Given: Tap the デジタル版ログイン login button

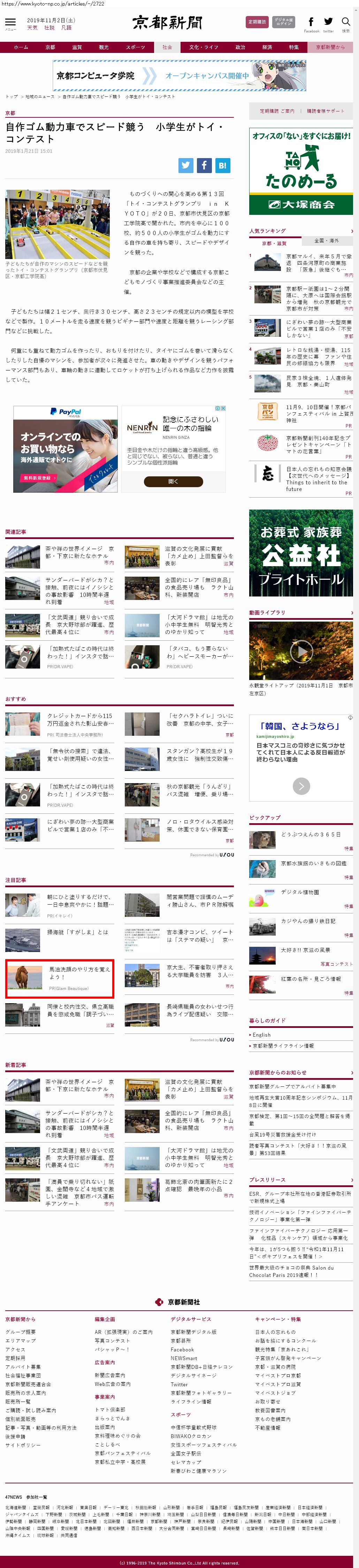Looking at the screenshot, I should click(x=283, y=22).
